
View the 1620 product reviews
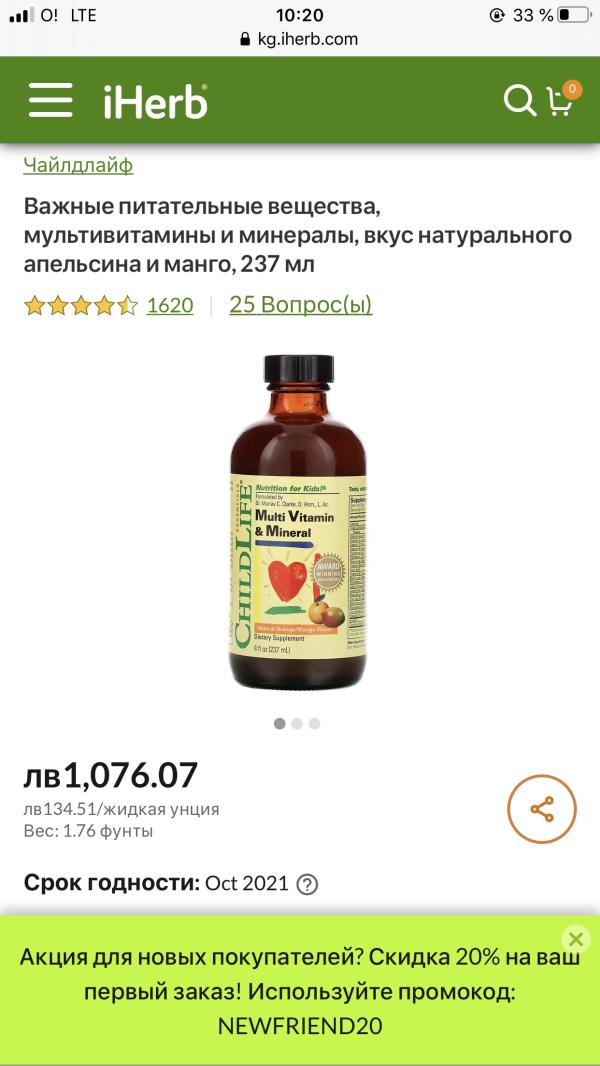(170, 305)
